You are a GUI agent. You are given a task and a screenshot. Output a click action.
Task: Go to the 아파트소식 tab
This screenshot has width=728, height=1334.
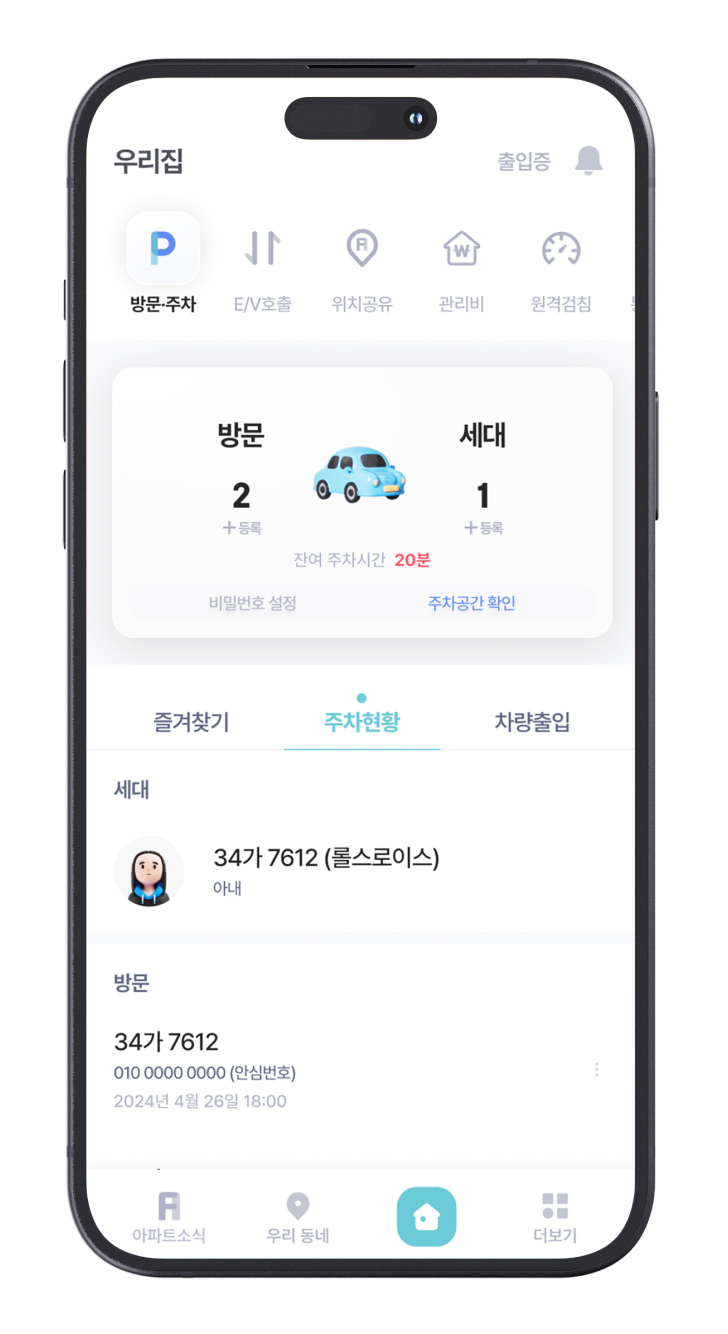(x=169, y=1217)
